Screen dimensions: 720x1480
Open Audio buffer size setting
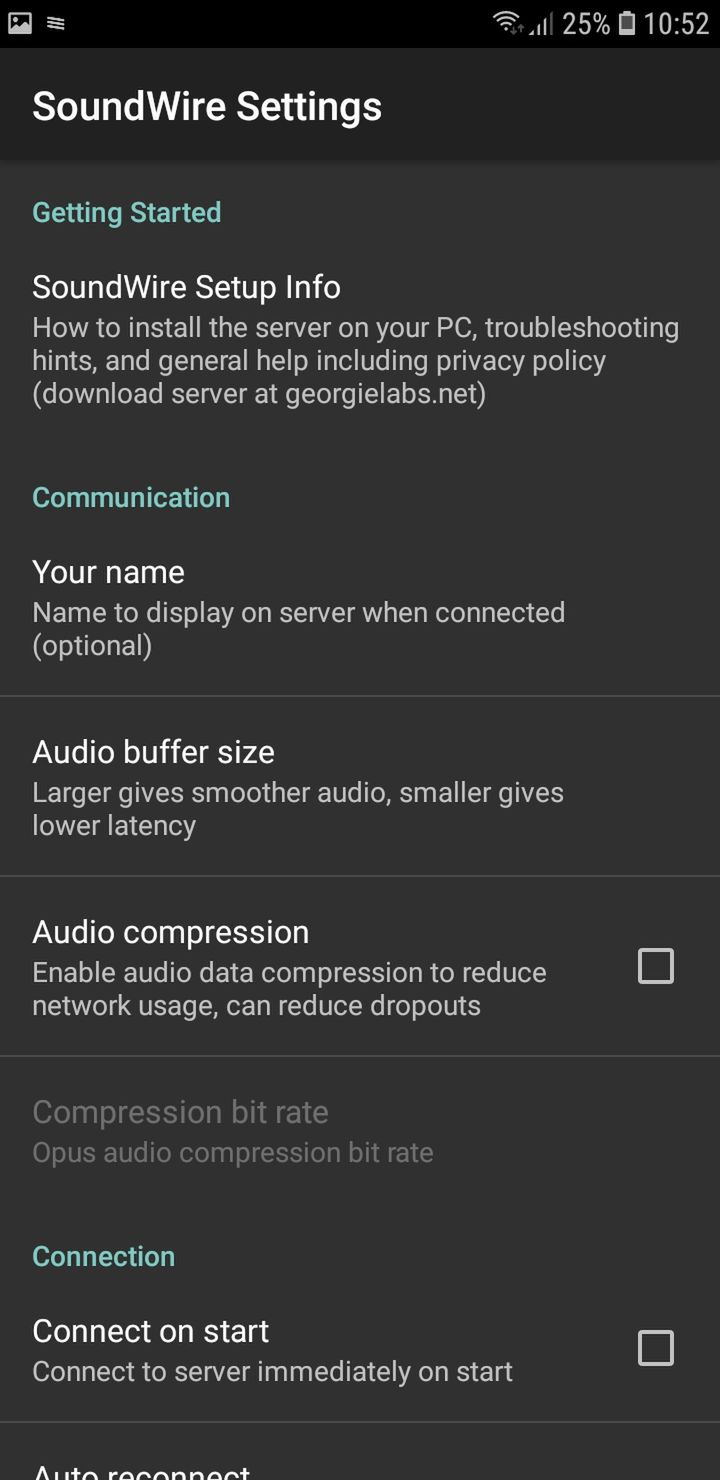click(x=360, y=787)
